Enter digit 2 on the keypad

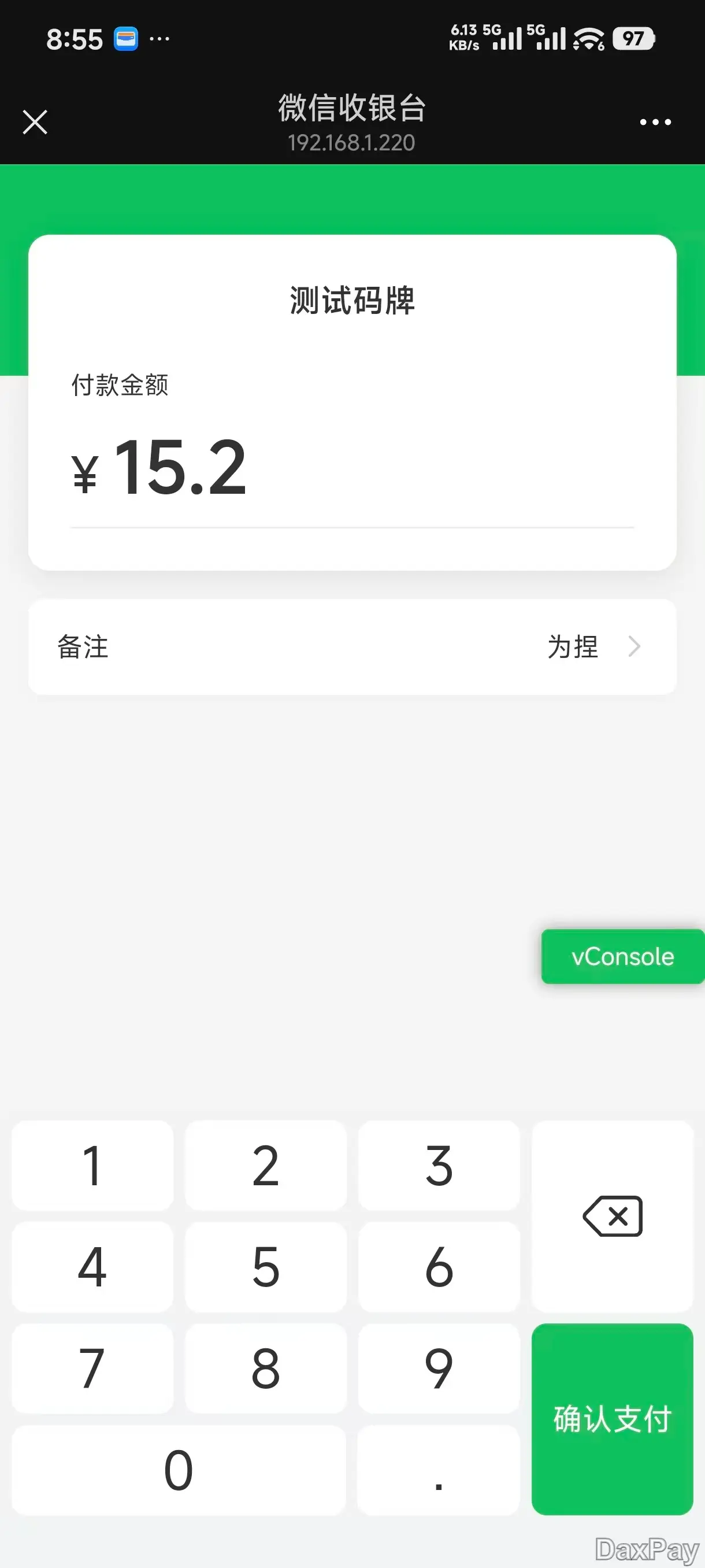[266, 1166]
